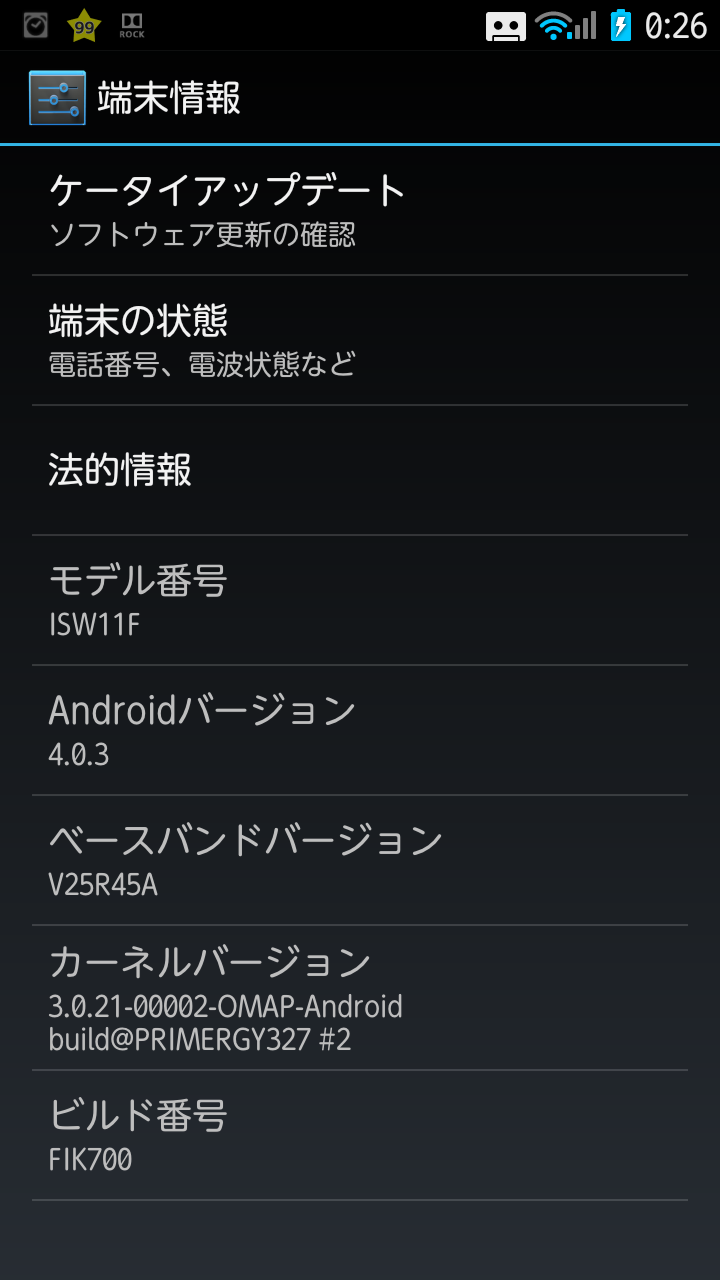
Task: Open ケータイアップデート software update check
Action: coord(360,210)
